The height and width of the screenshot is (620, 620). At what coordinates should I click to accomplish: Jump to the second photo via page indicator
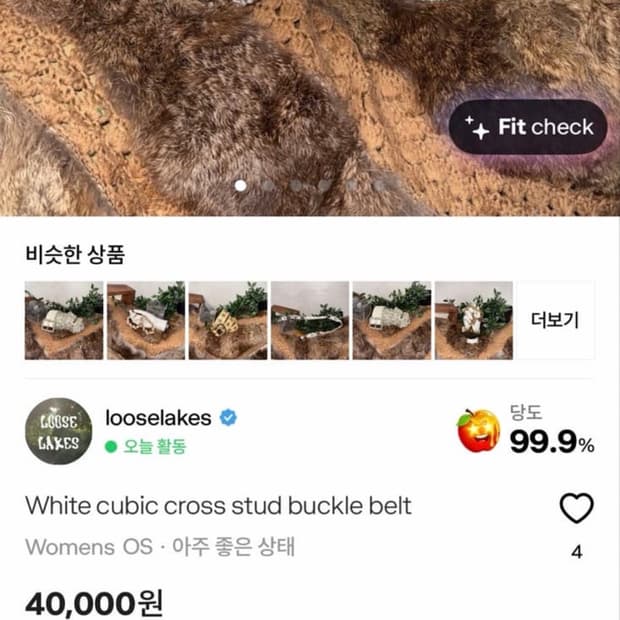268,185
